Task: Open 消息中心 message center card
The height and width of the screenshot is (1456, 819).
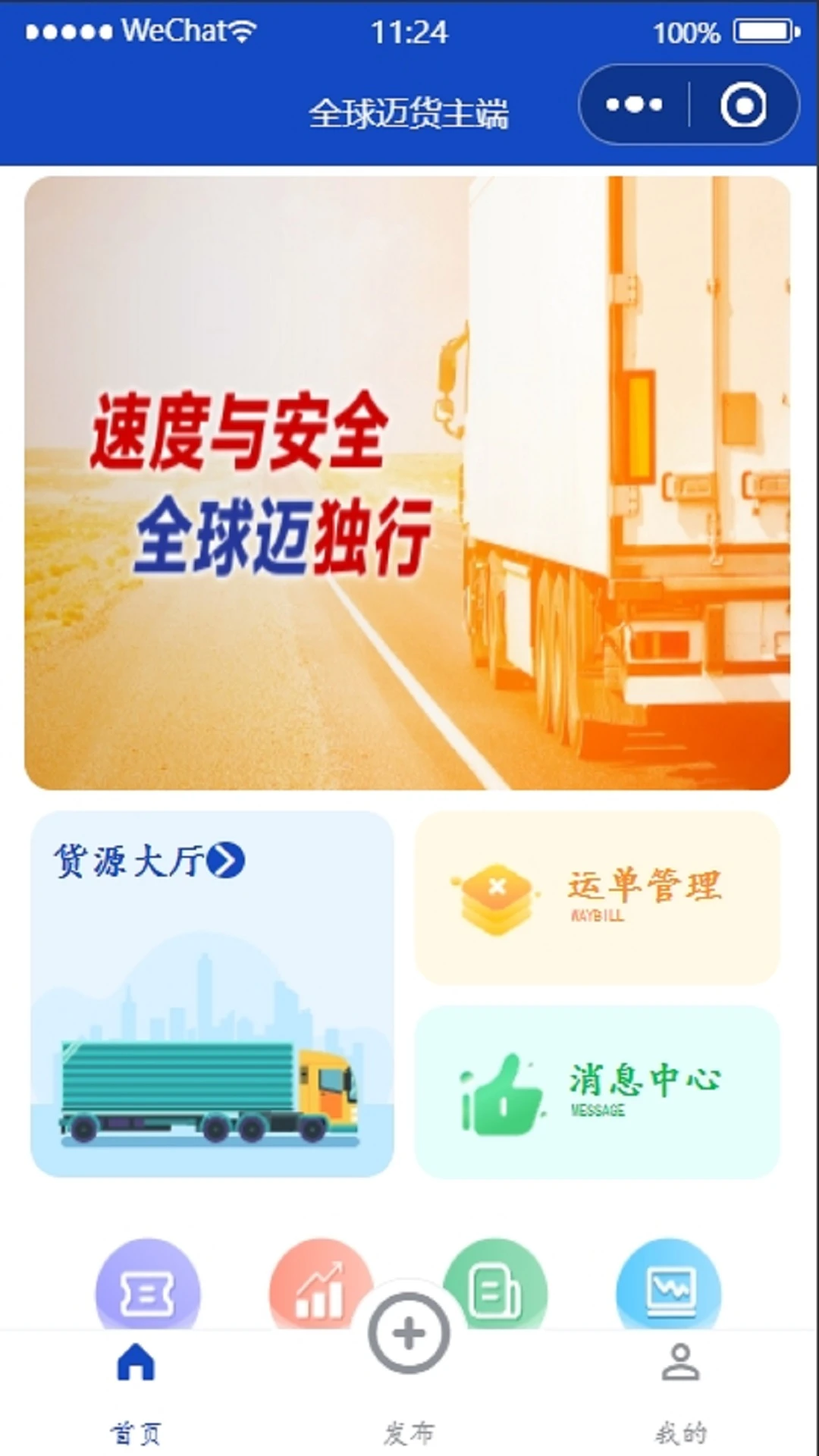Action: [x=599, y=1092]
